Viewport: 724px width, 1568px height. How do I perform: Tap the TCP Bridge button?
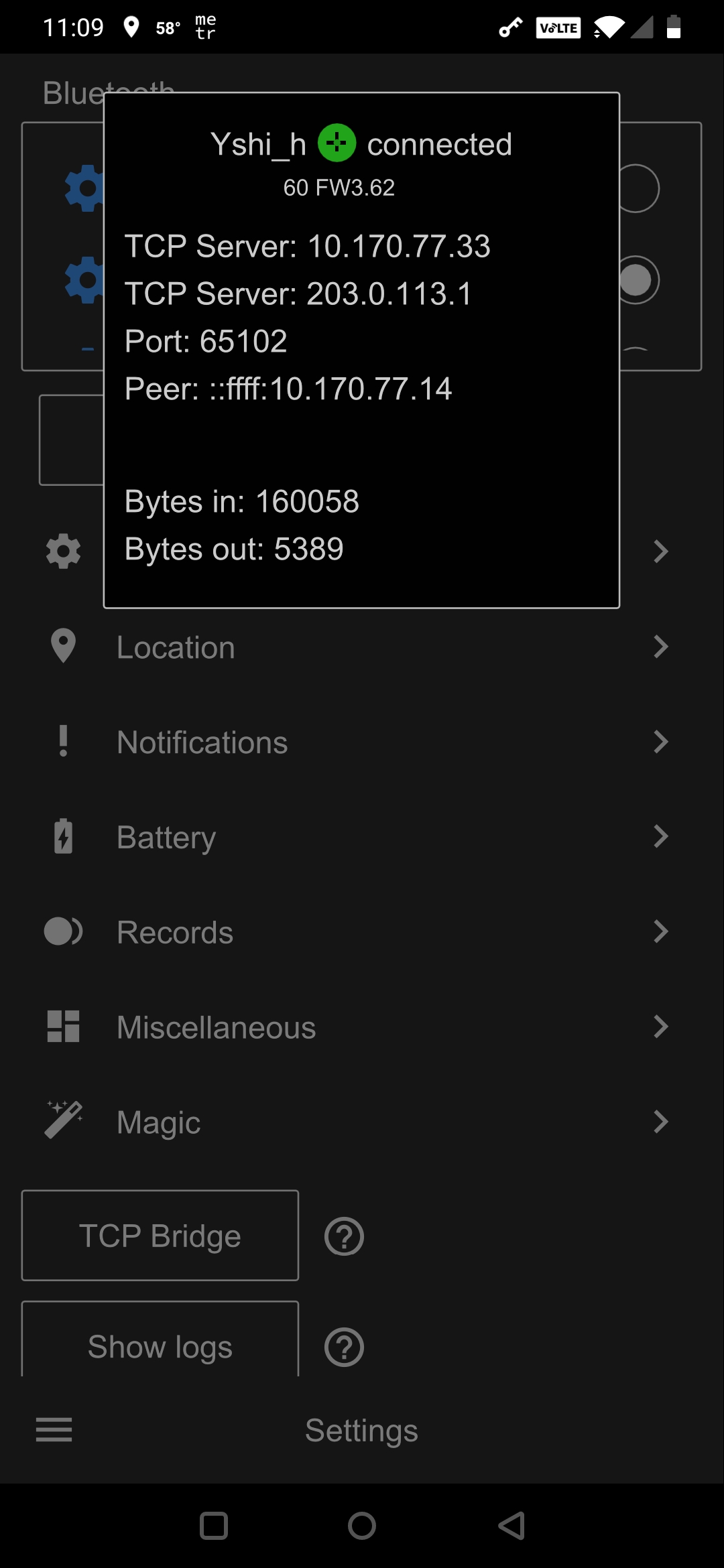click(160, 1236)
